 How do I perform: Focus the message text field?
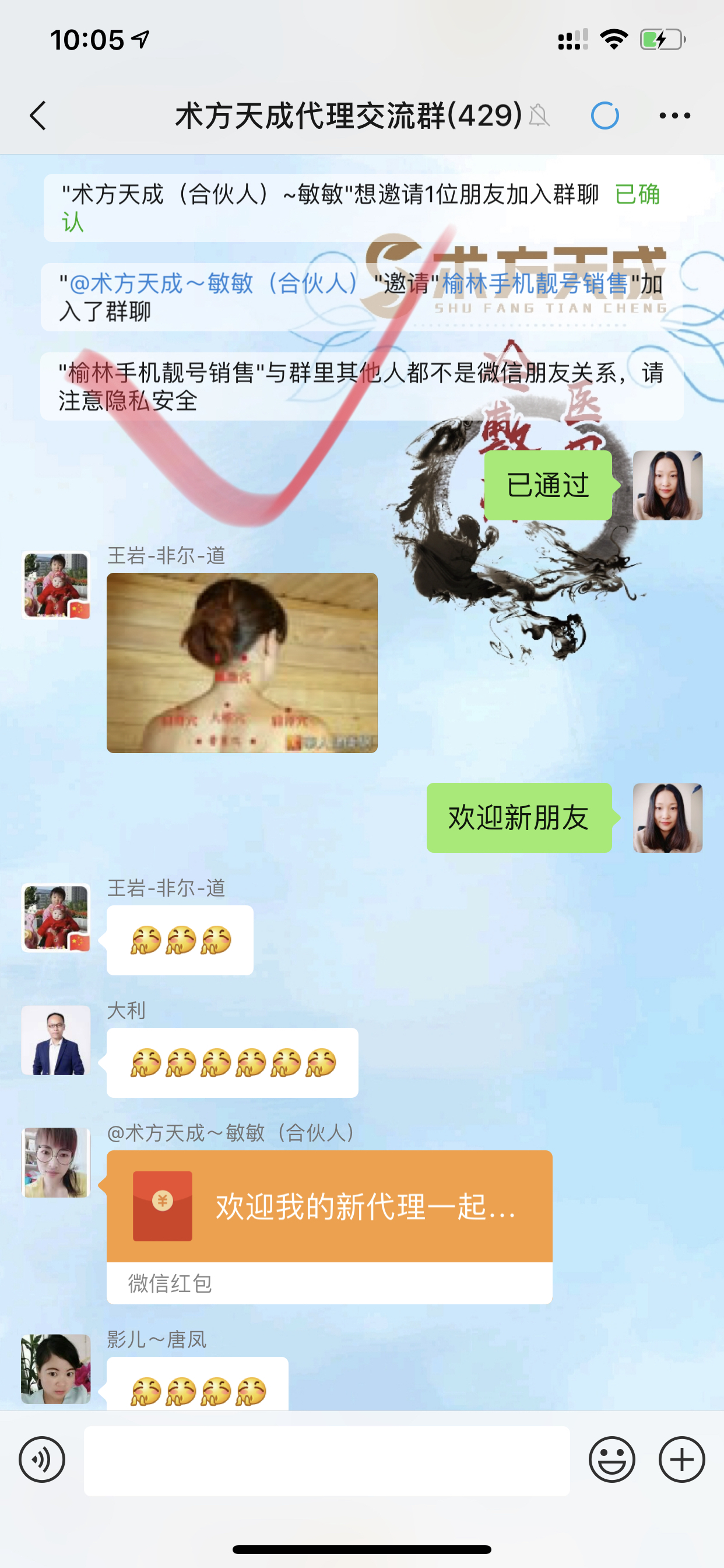coord(326,1461)
